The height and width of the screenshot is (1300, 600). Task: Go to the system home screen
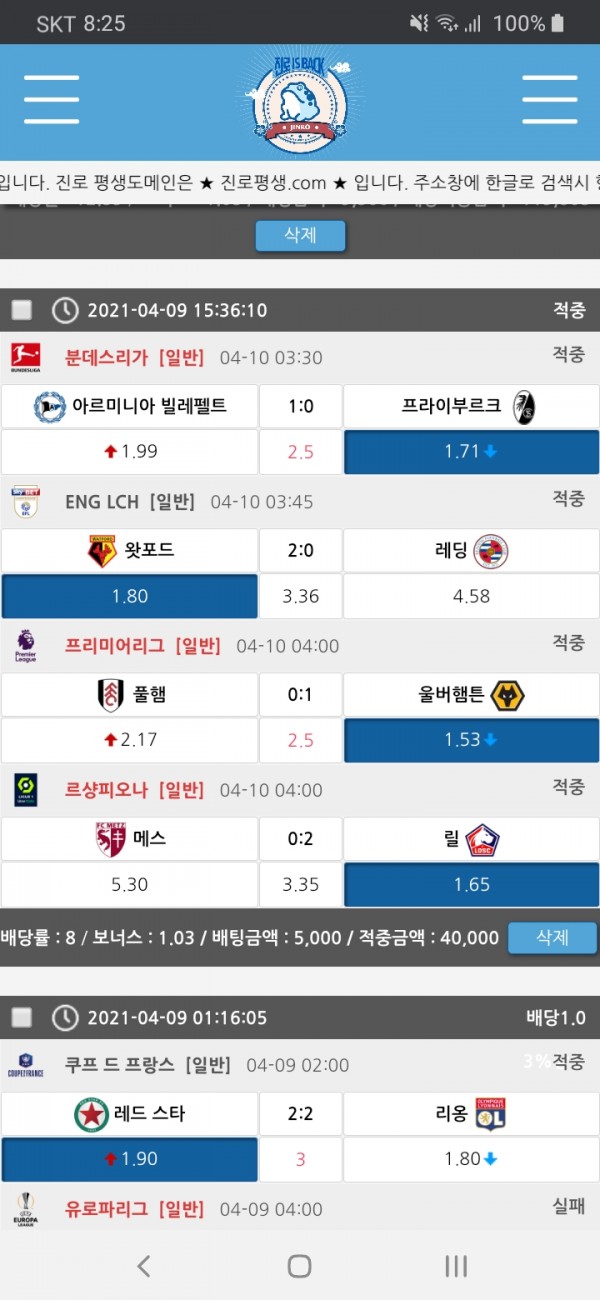pyautogui.click(x=299, y=1266)
